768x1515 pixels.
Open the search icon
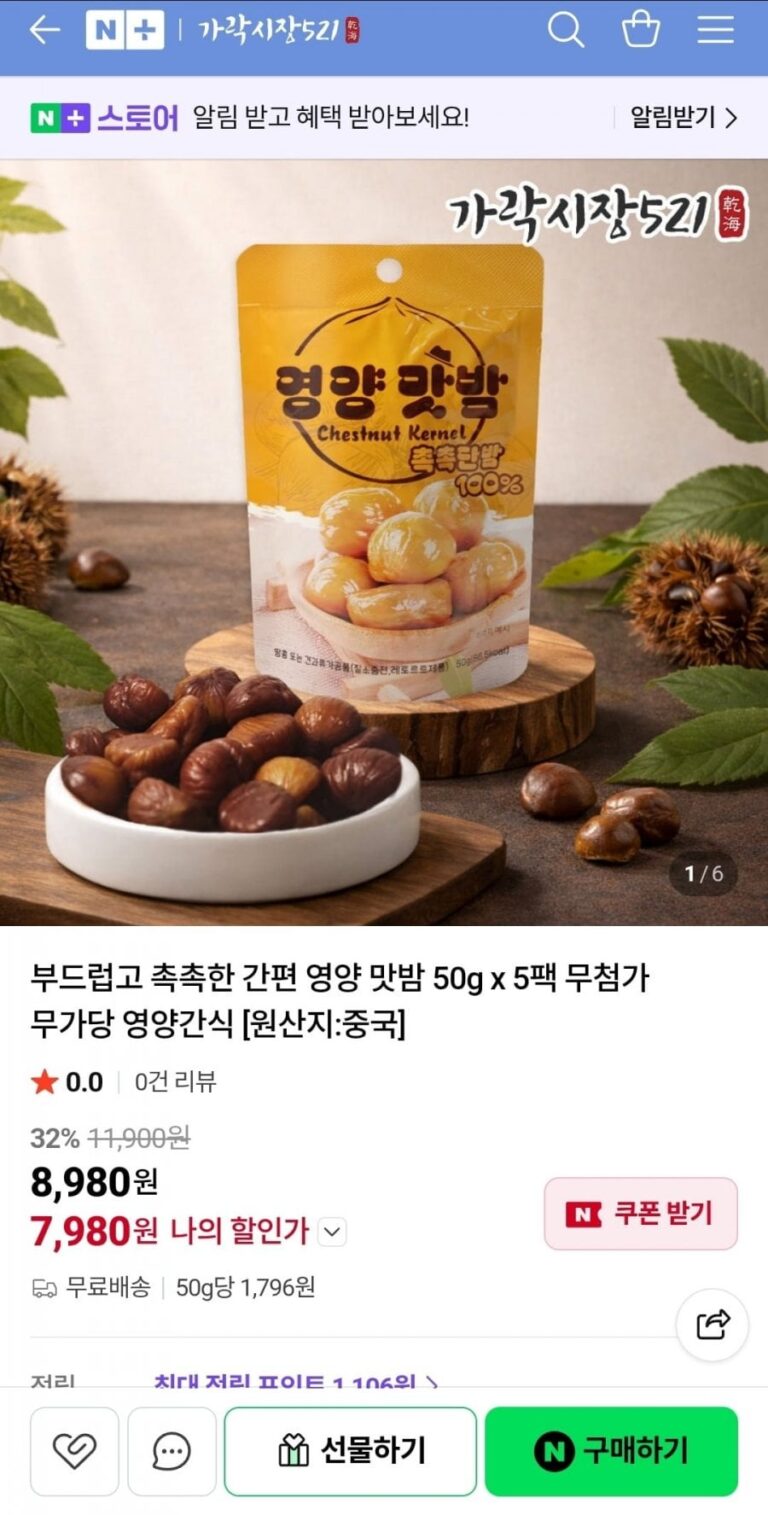(x=565, y=30)
